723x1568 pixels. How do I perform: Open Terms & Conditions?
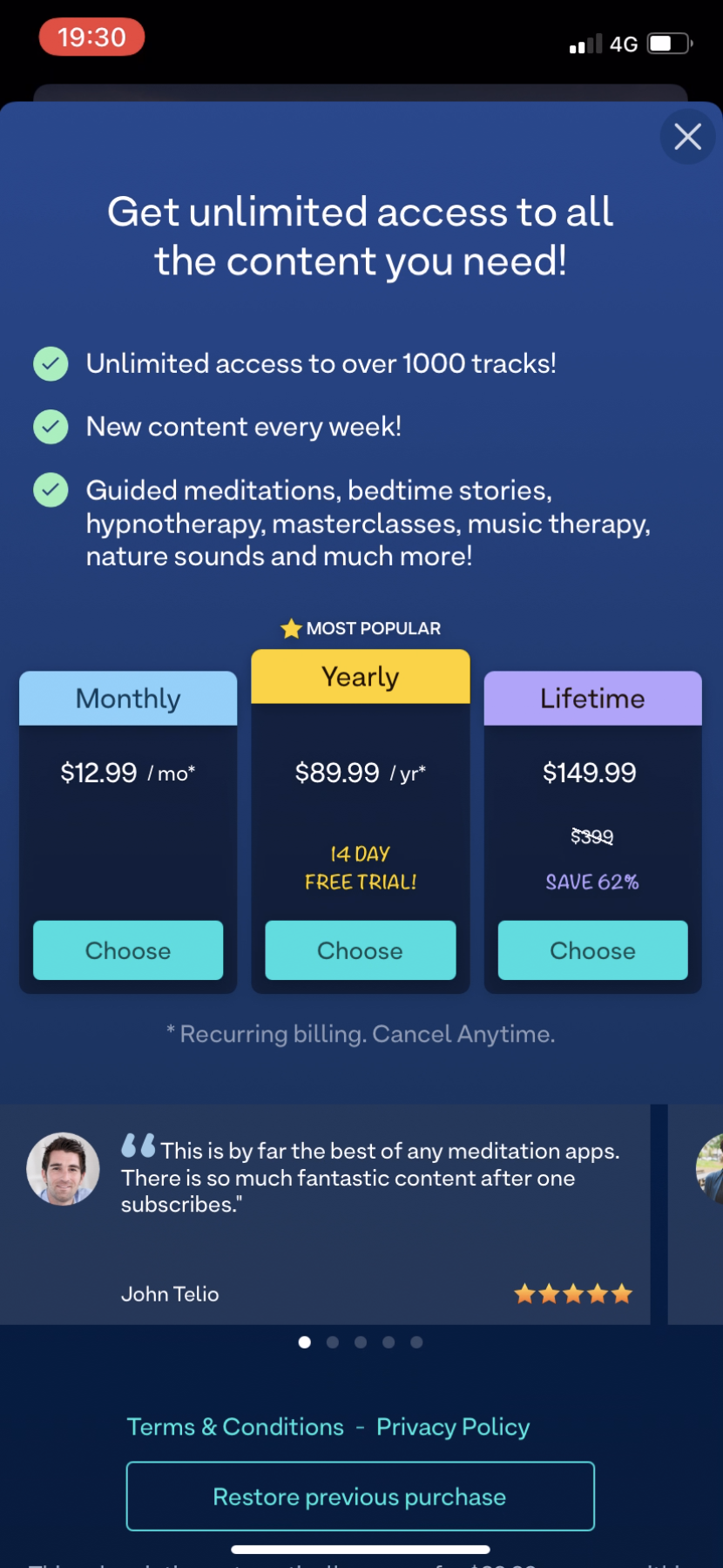(x=235, y=1427)
